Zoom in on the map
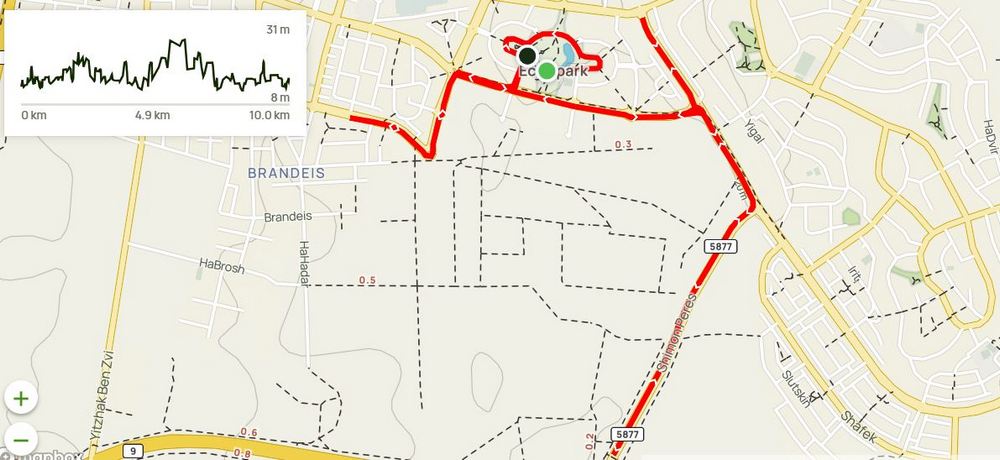Screen dimensions: 1000x460 pyautogui.click(x=20, y=397)
